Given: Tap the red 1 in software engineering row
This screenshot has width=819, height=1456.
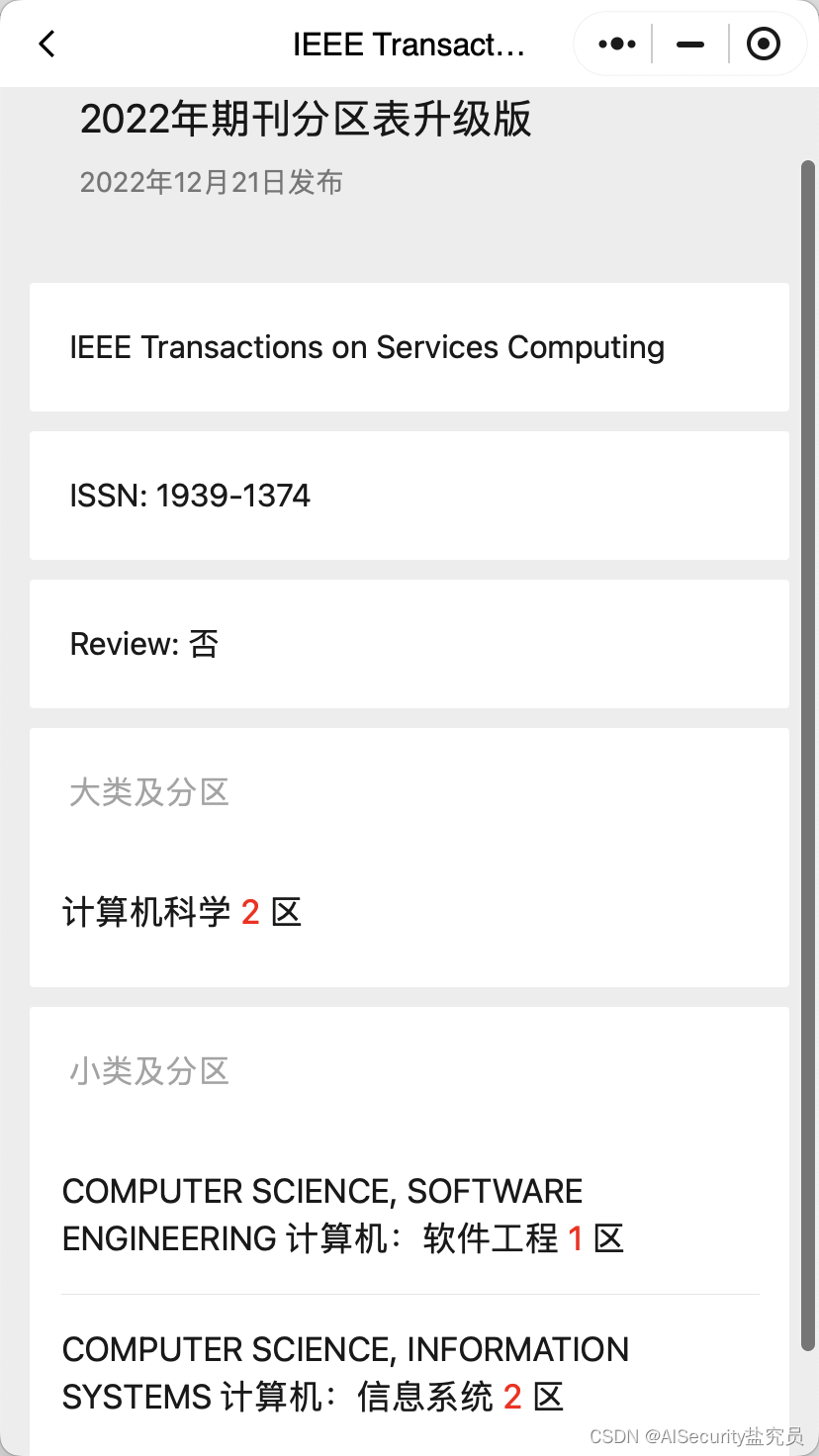Looking at the screenshot, I should point(576,1237).
